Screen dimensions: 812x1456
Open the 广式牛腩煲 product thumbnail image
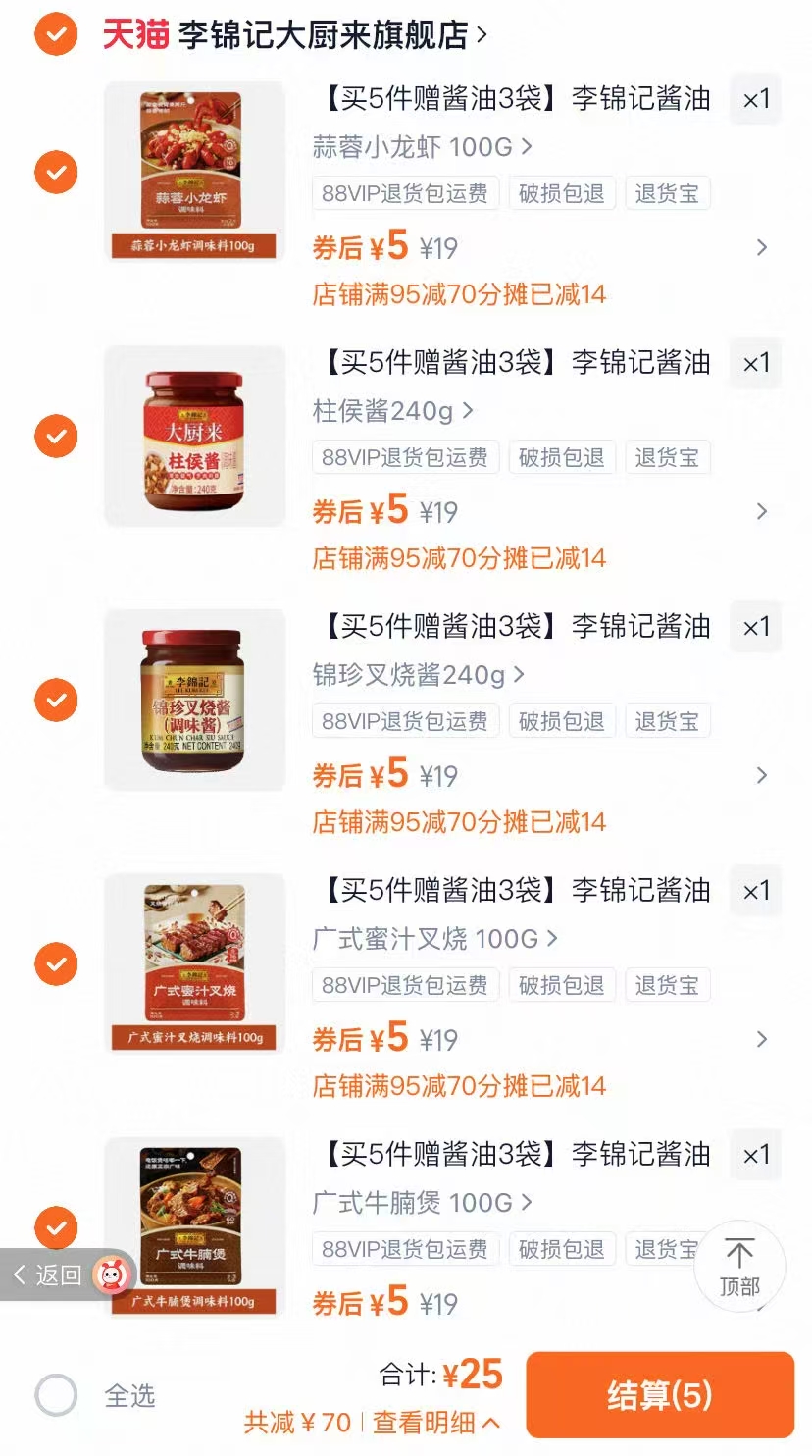pyautogui.click(x=193, y=1227)
